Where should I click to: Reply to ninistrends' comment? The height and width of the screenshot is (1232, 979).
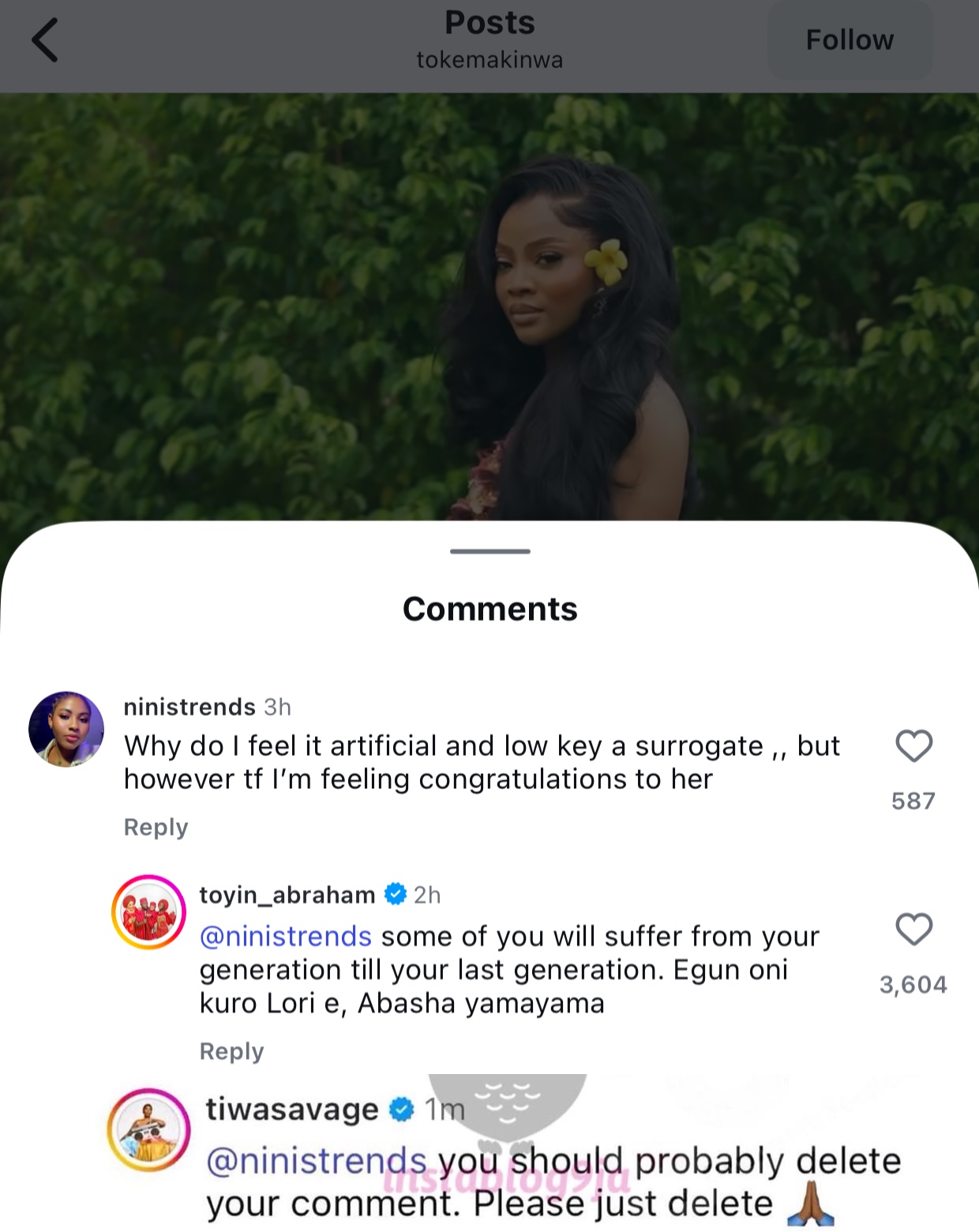point(156,827)
